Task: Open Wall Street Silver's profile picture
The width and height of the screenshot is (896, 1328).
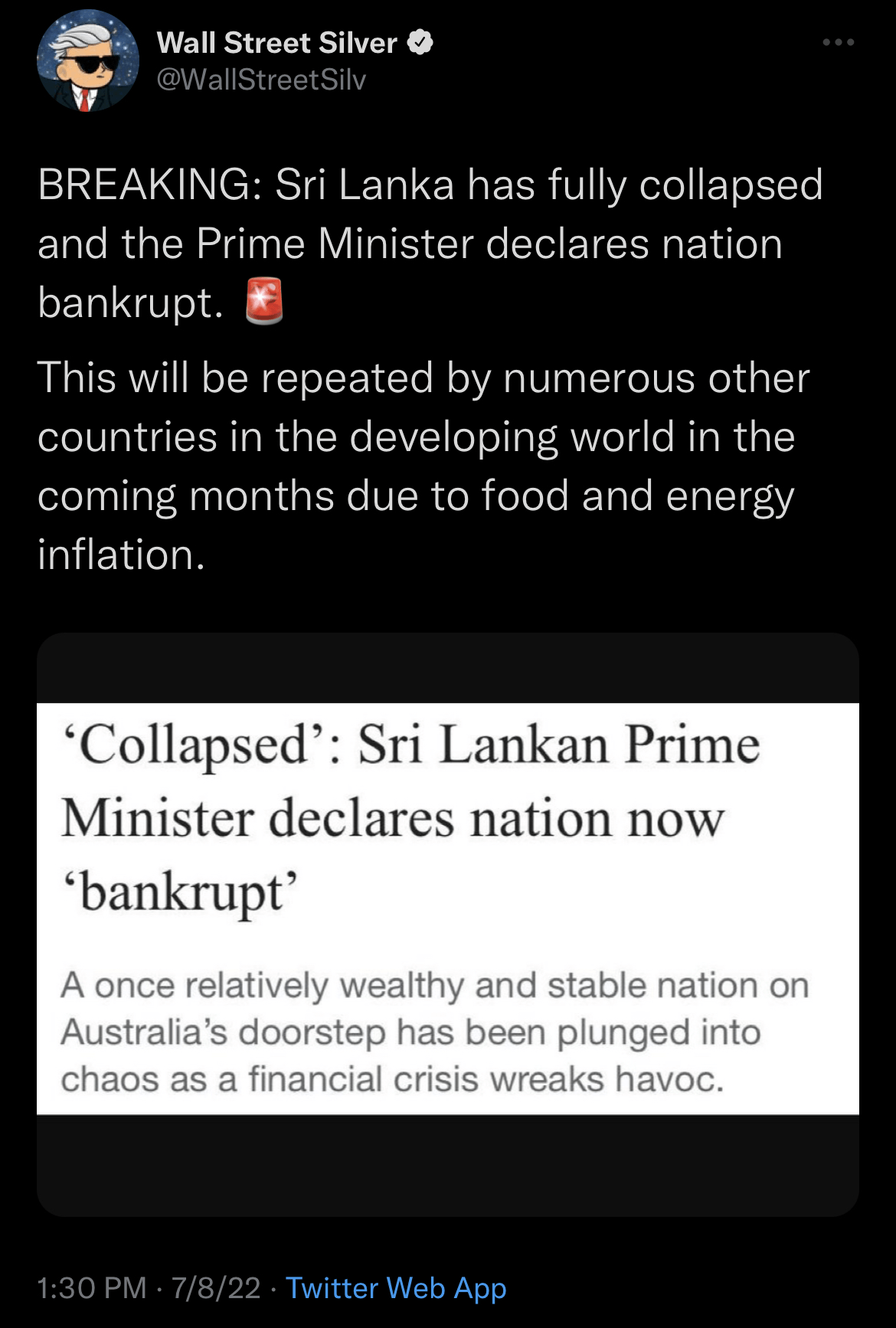Action: pos(87,61)
